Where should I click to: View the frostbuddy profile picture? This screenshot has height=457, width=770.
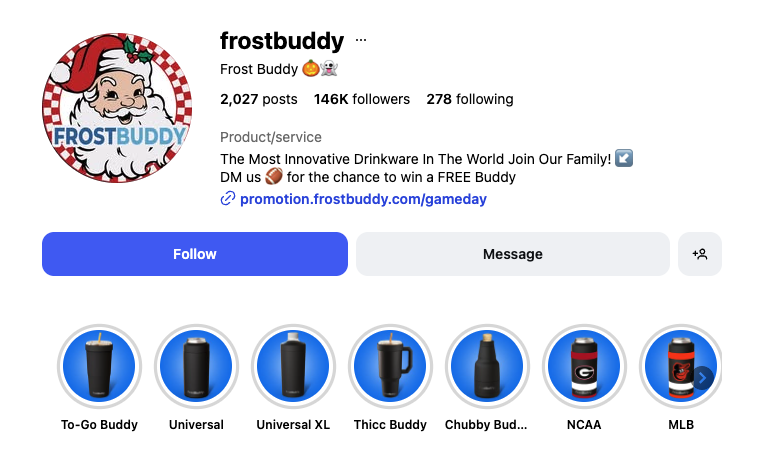click(x=116, y=107)
